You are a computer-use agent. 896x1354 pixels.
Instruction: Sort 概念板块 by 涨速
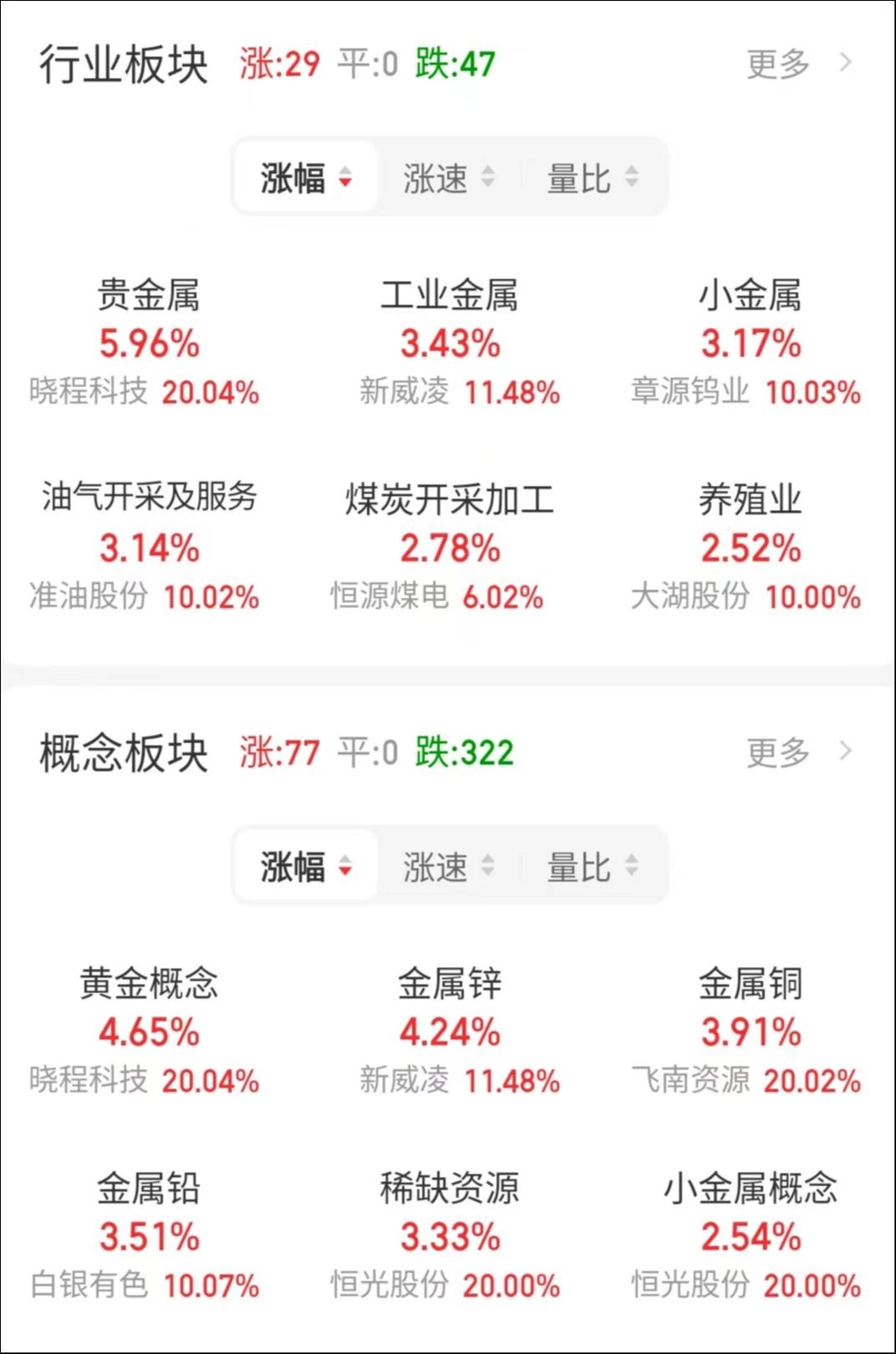pyautogui.click(x=449, y=867)
